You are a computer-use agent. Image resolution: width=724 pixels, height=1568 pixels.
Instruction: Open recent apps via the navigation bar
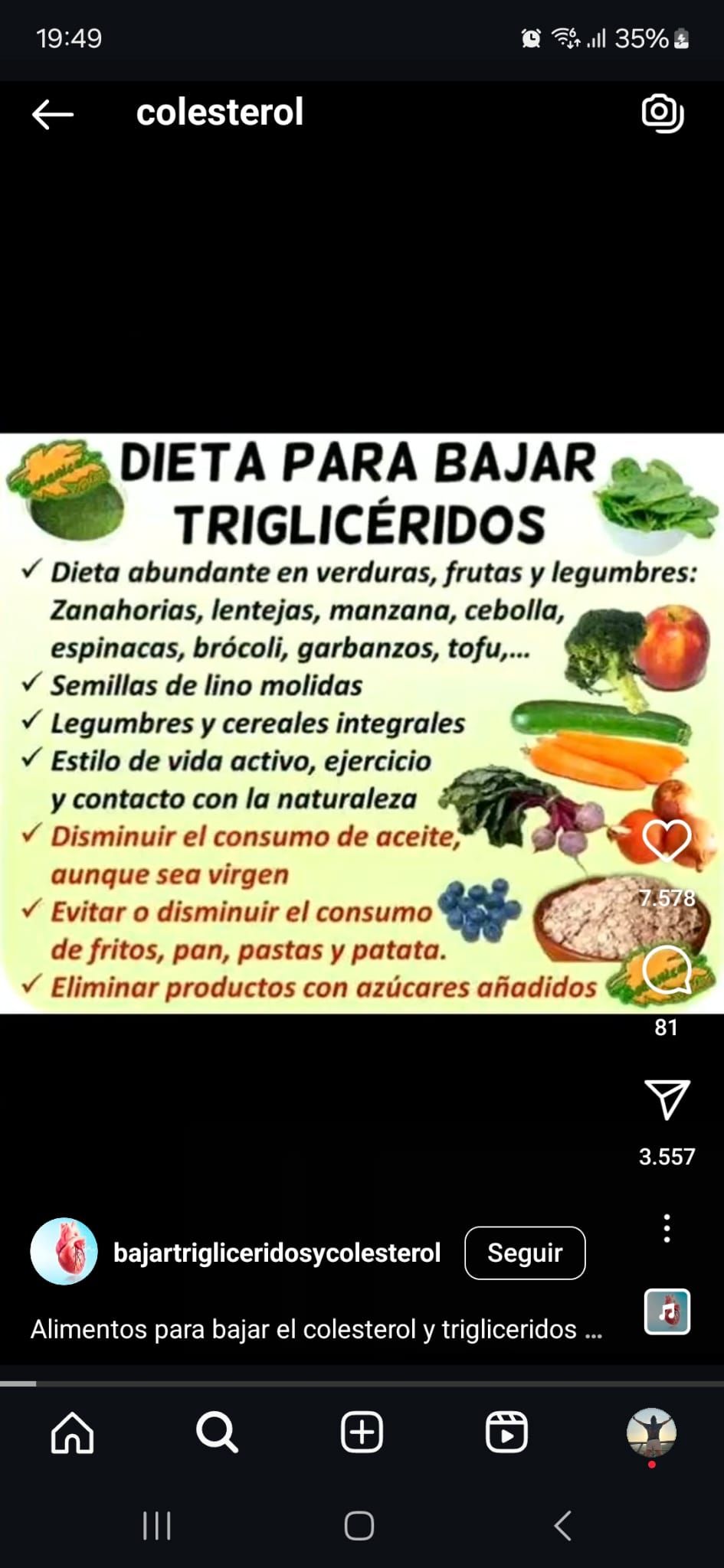(x=156, y=1525)
